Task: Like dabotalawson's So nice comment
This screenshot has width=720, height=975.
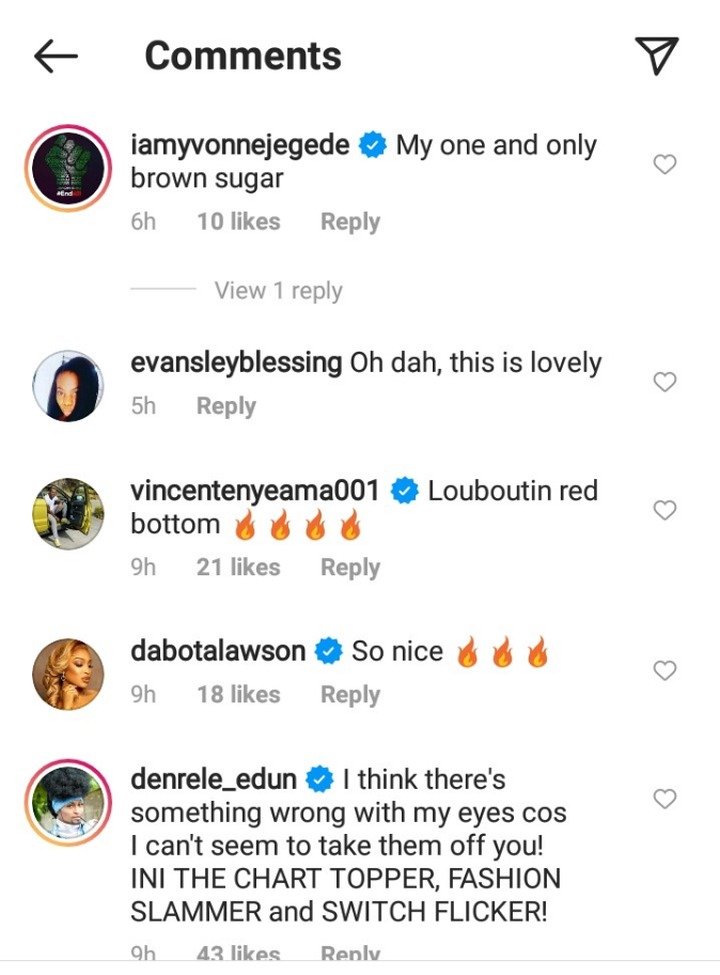Action: 665,670
